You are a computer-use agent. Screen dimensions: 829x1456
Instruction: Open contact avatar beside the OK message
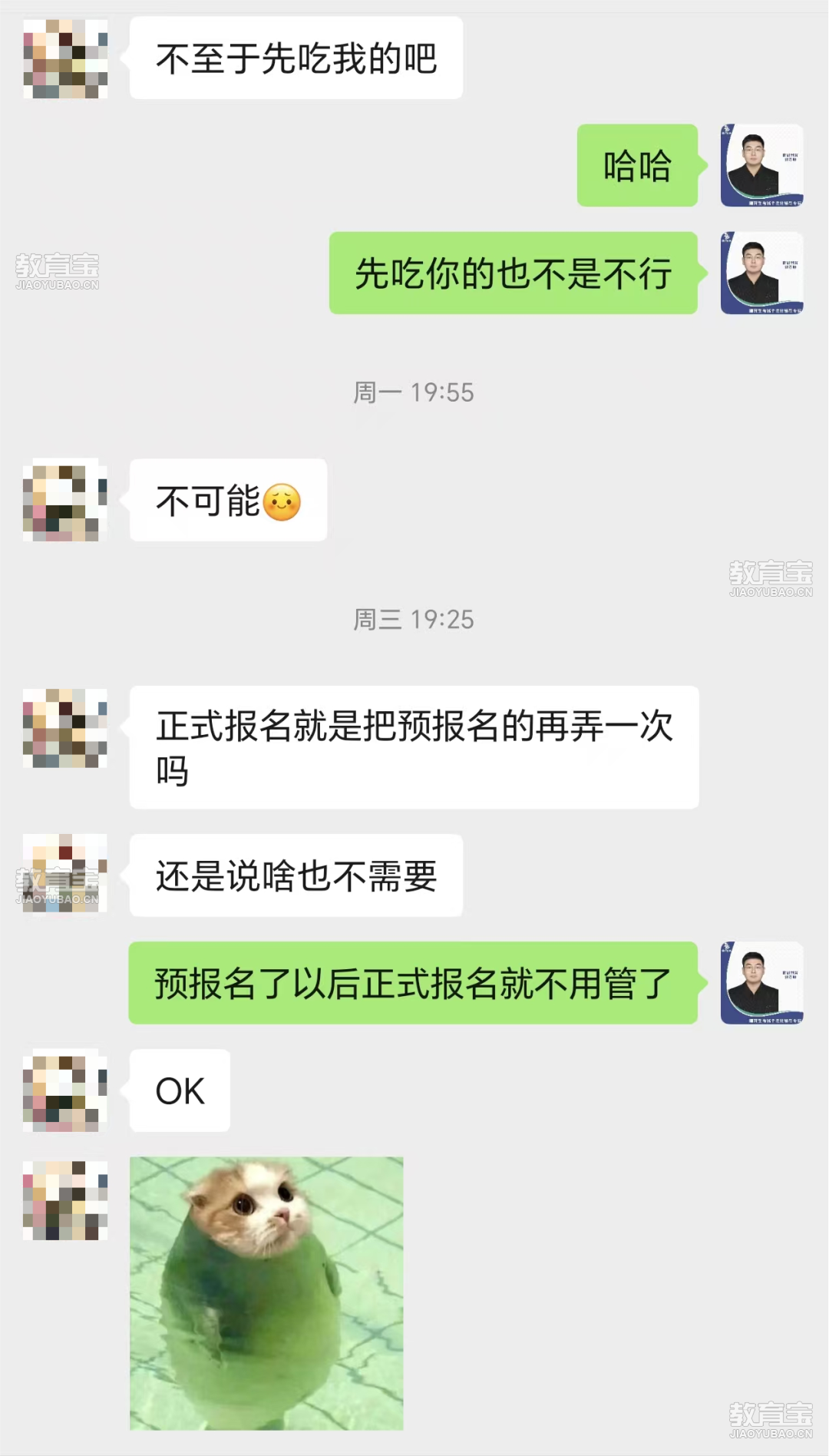click(64, 1090)
